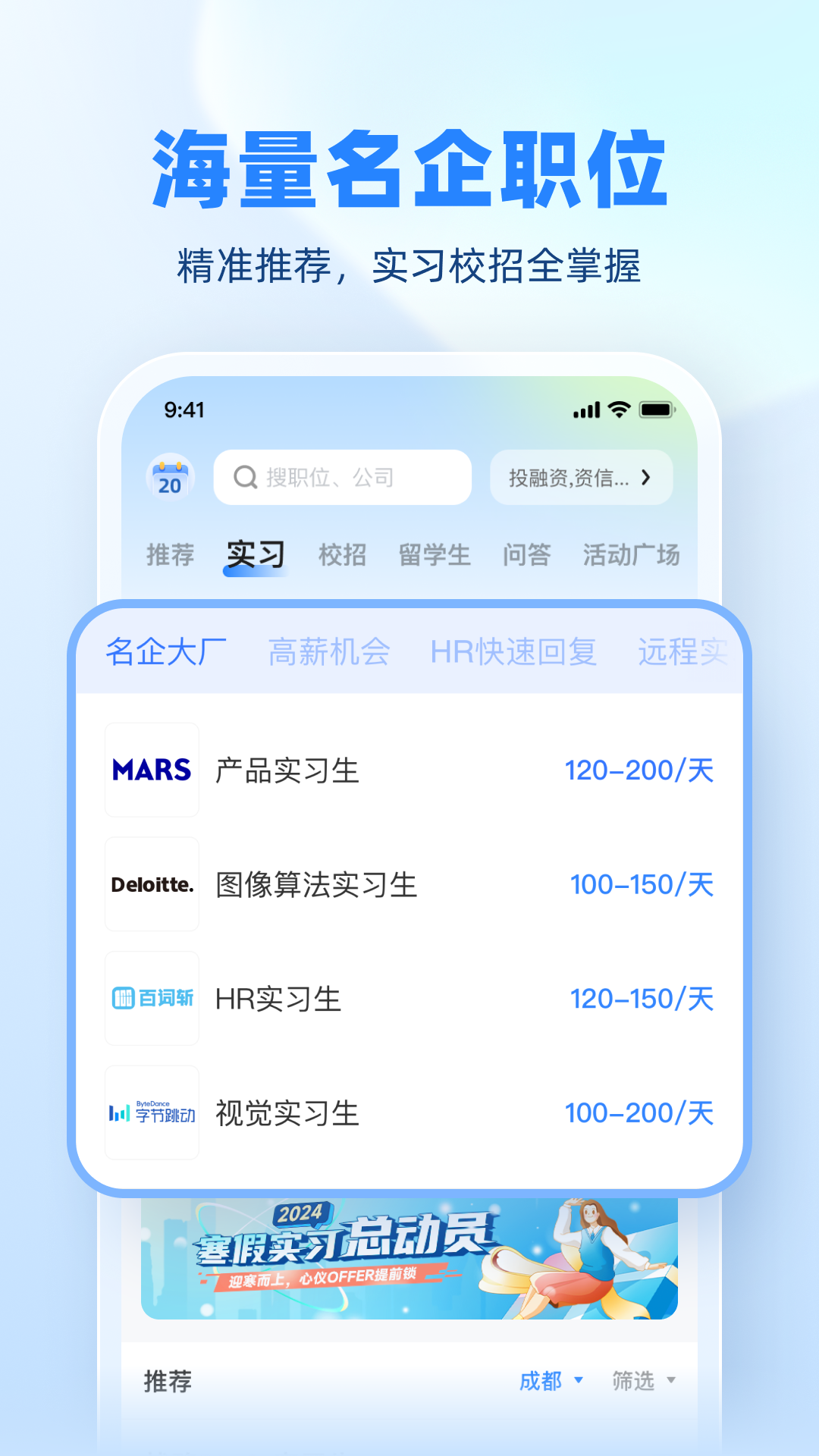Open the 百词斩 company logo
The width and height of the screenshot is (819, 1456).
tap(151, 997)
